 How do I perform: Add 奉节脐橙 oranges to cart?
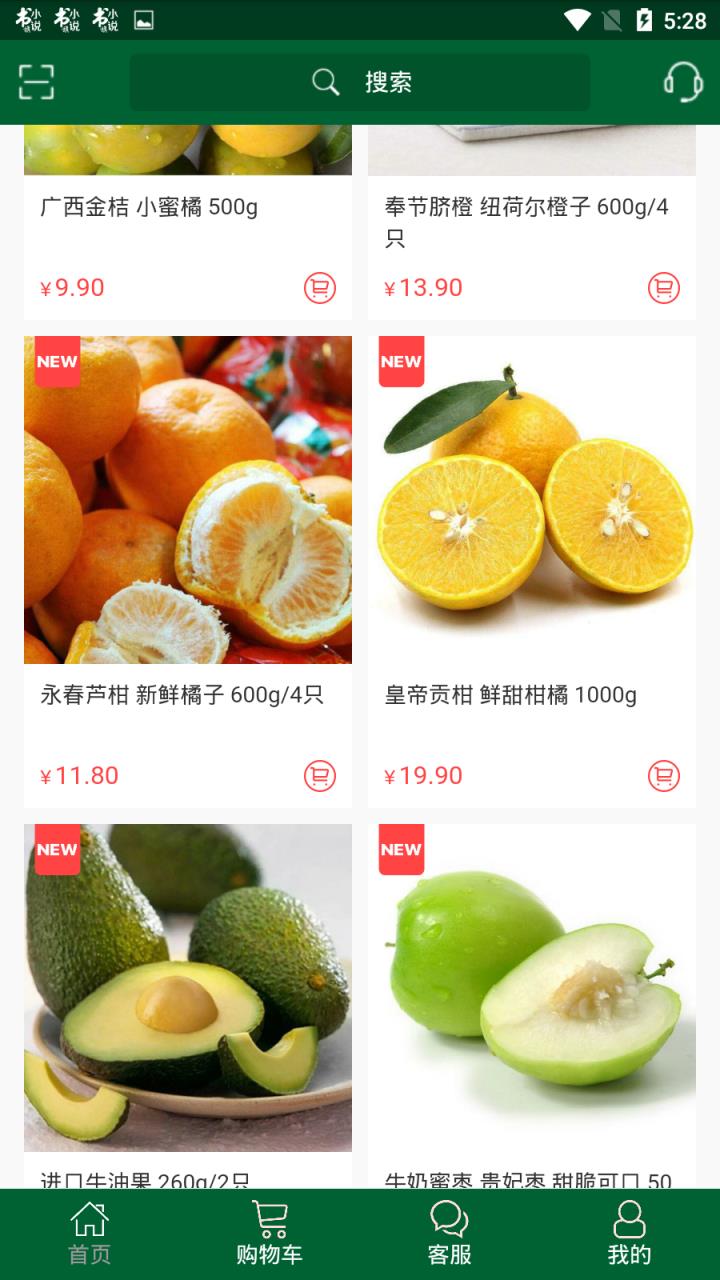663,287
